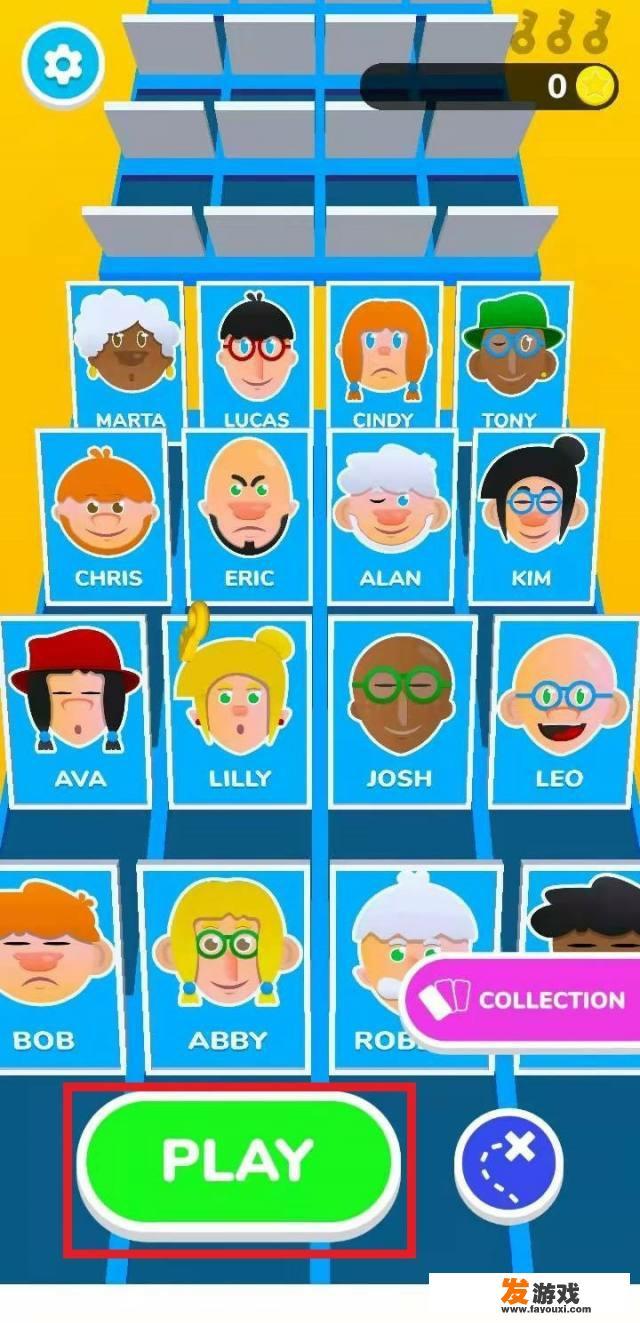The width and height of the screenshot is (640, 1323).
Task: Open the settings gear
Action: pos(63,66)
